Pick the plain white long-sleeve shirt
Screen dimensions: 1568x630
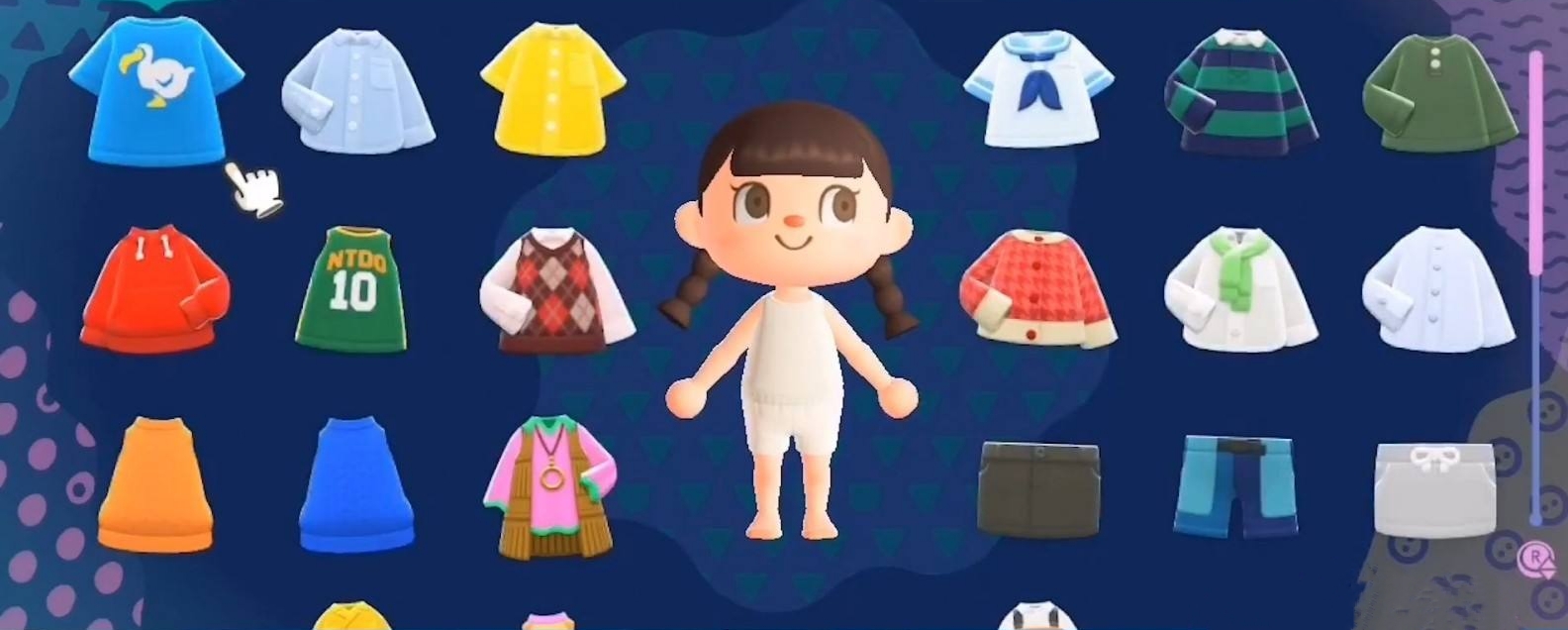coord(1438,289)
